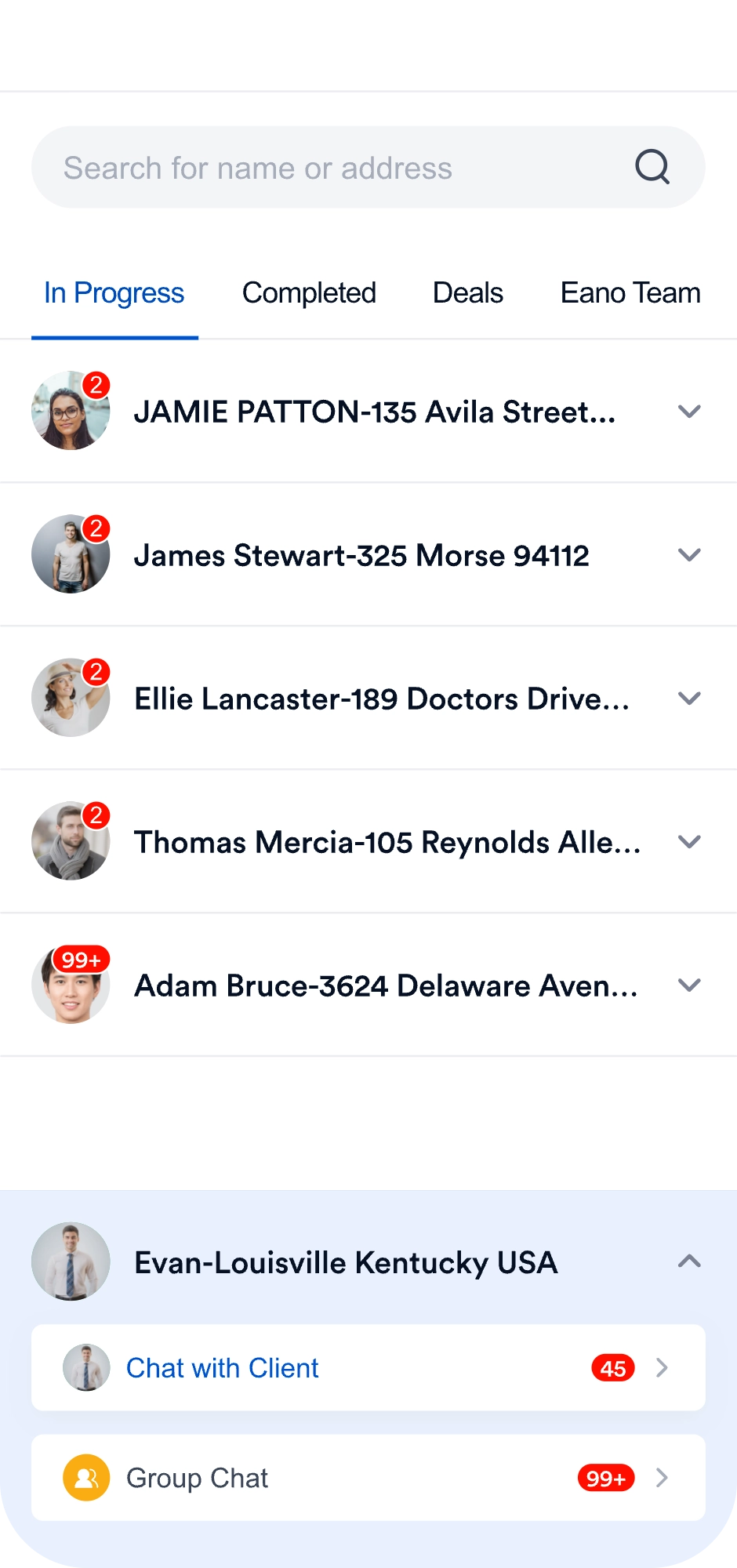Open the Deals tab
The height and width of the screenshot is (1568, 737).
[467, 293]
